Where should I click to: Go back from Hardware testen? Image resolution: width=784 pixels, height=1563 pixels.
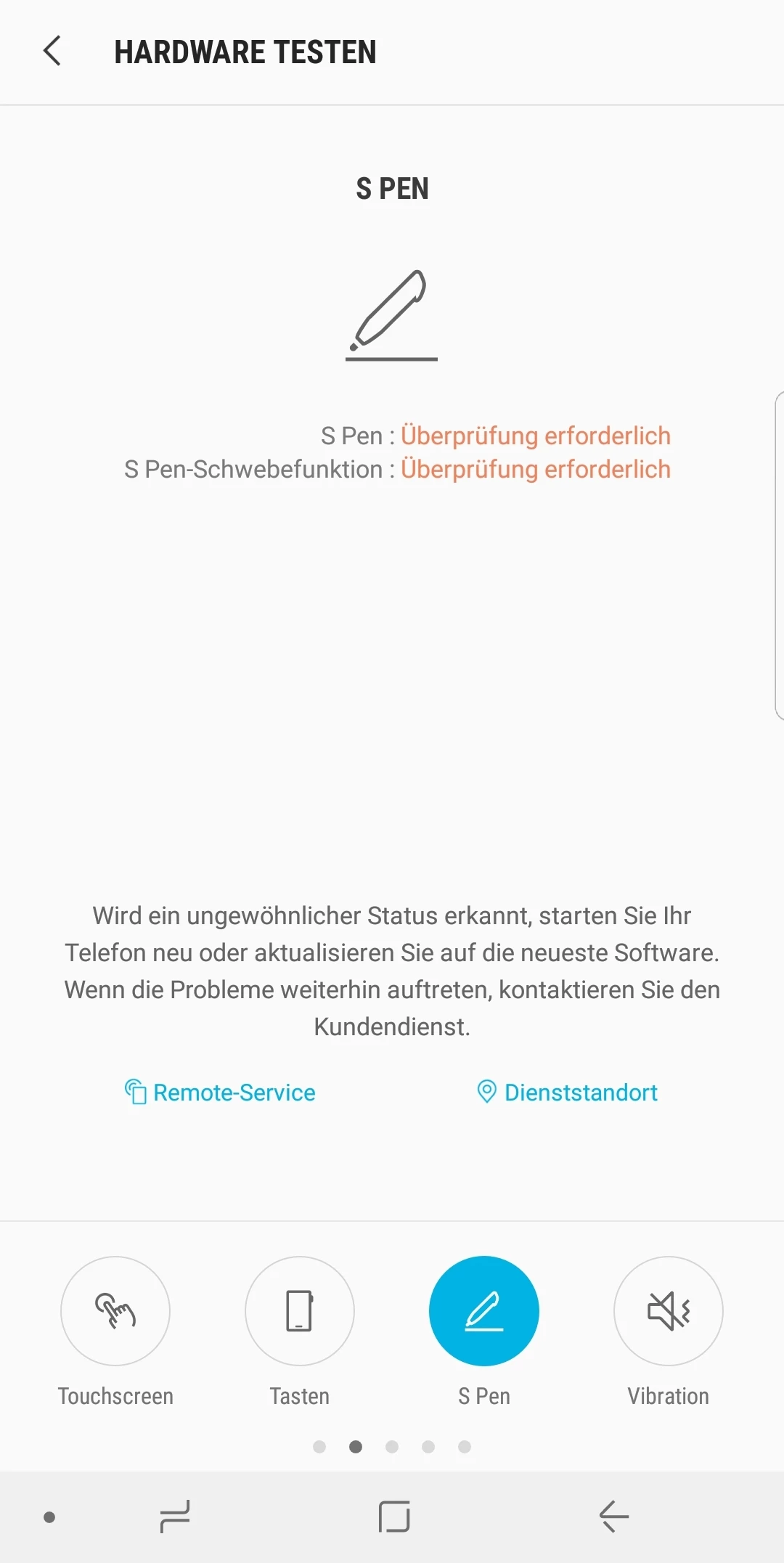[52, 52]
